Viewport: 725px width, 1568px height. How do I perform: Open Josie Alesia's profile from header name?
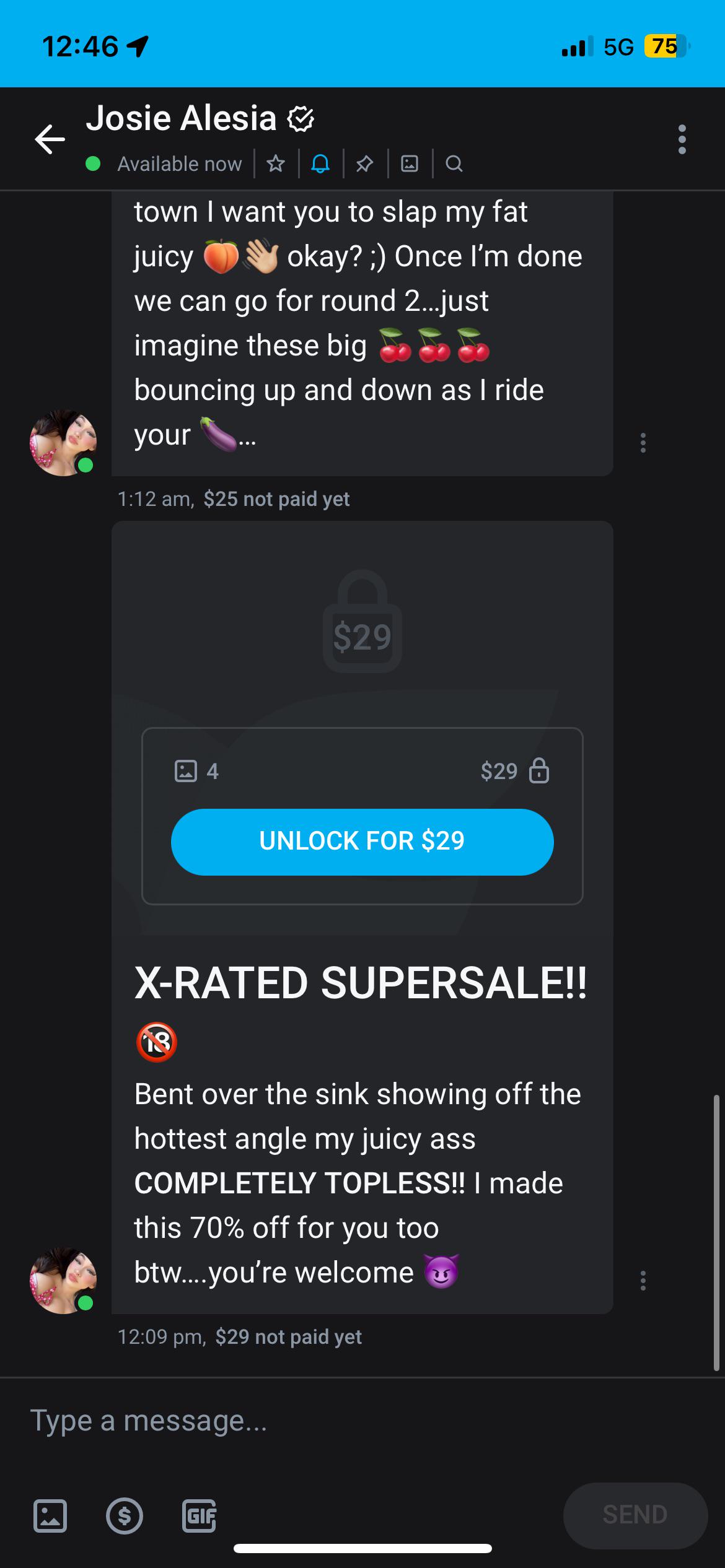(x=181, y=118)
